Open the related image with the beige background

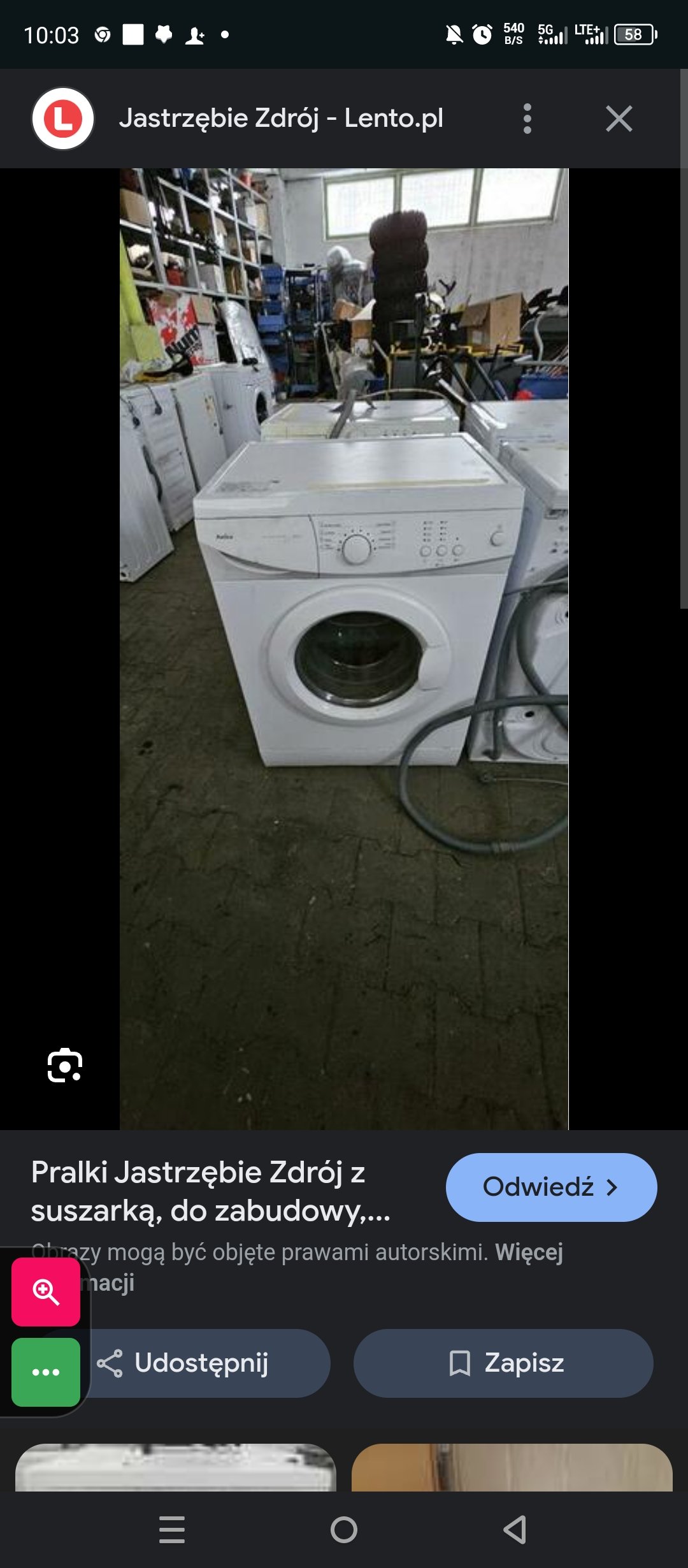click(x=512, y=1467)
